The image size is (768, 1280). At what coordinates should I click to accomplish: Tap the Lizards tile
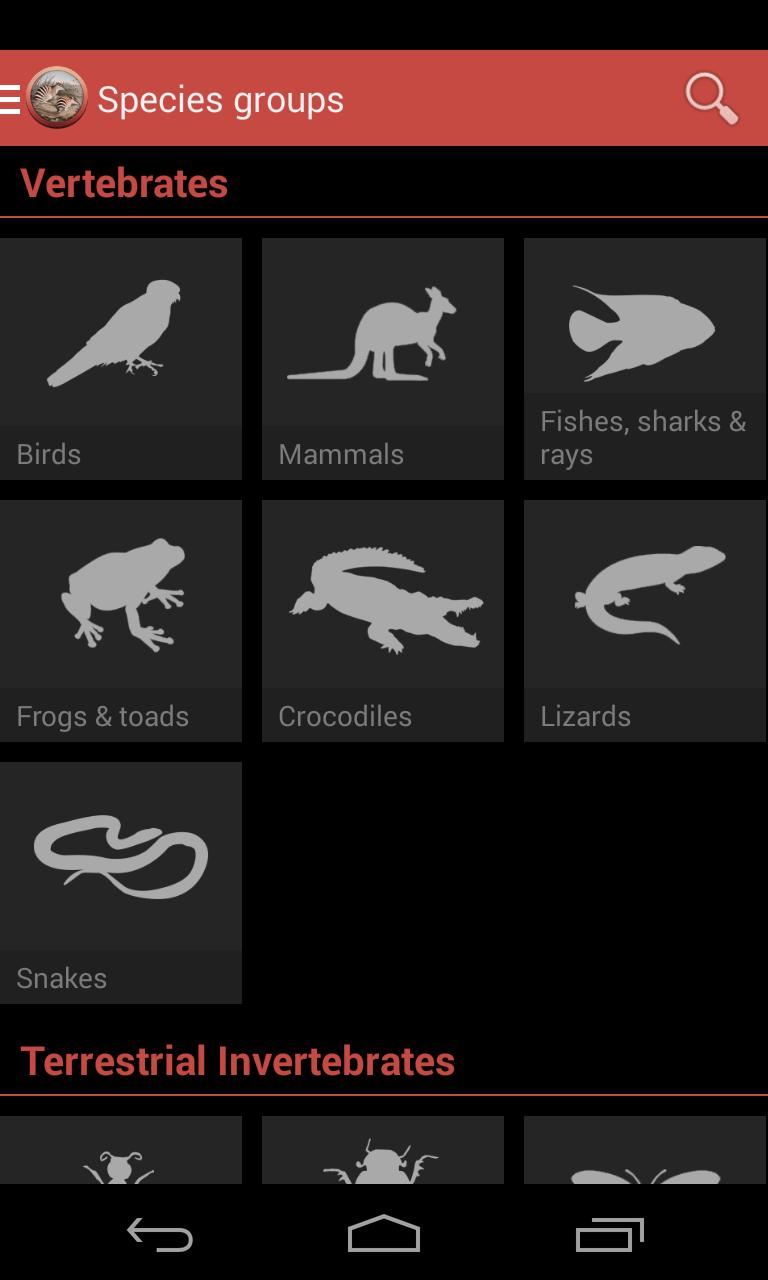click(645, 620)
